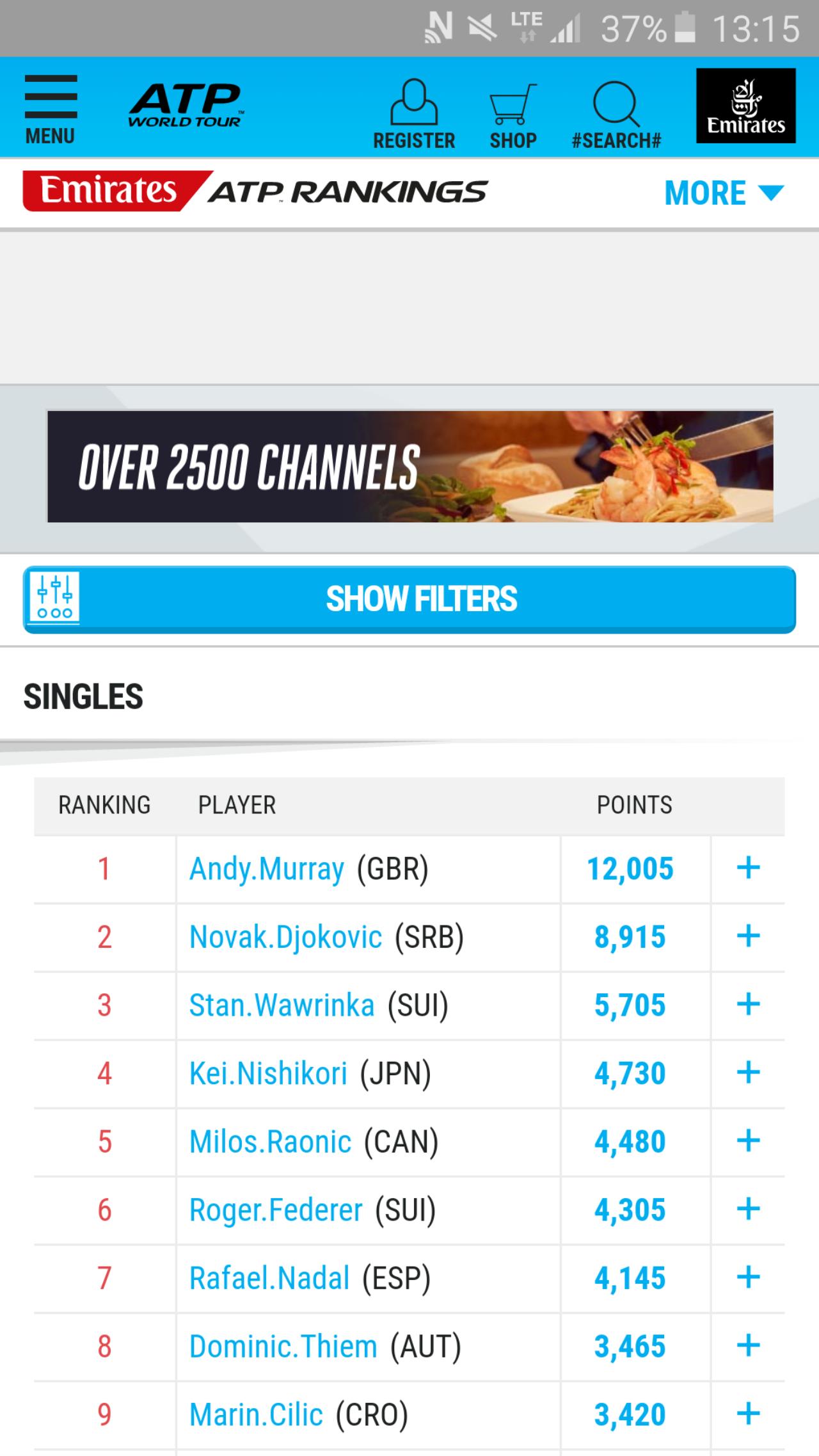Tap the Emirates sponsor logo in header
Viewport: 819px width, 1456px height.
[x=746, y=106]
